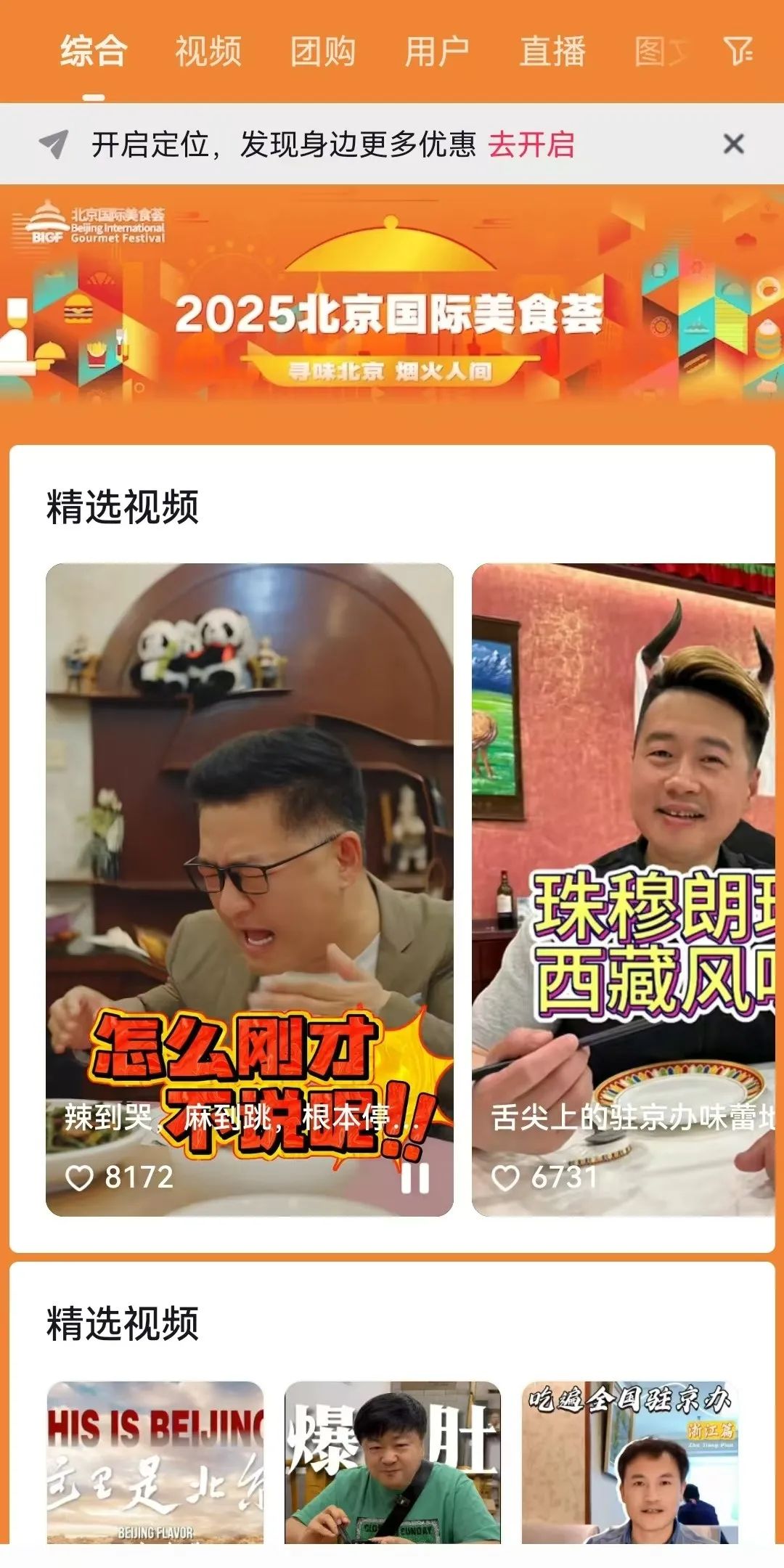
Task: Tap 去开启 to enable location
Action: (531, 144)
